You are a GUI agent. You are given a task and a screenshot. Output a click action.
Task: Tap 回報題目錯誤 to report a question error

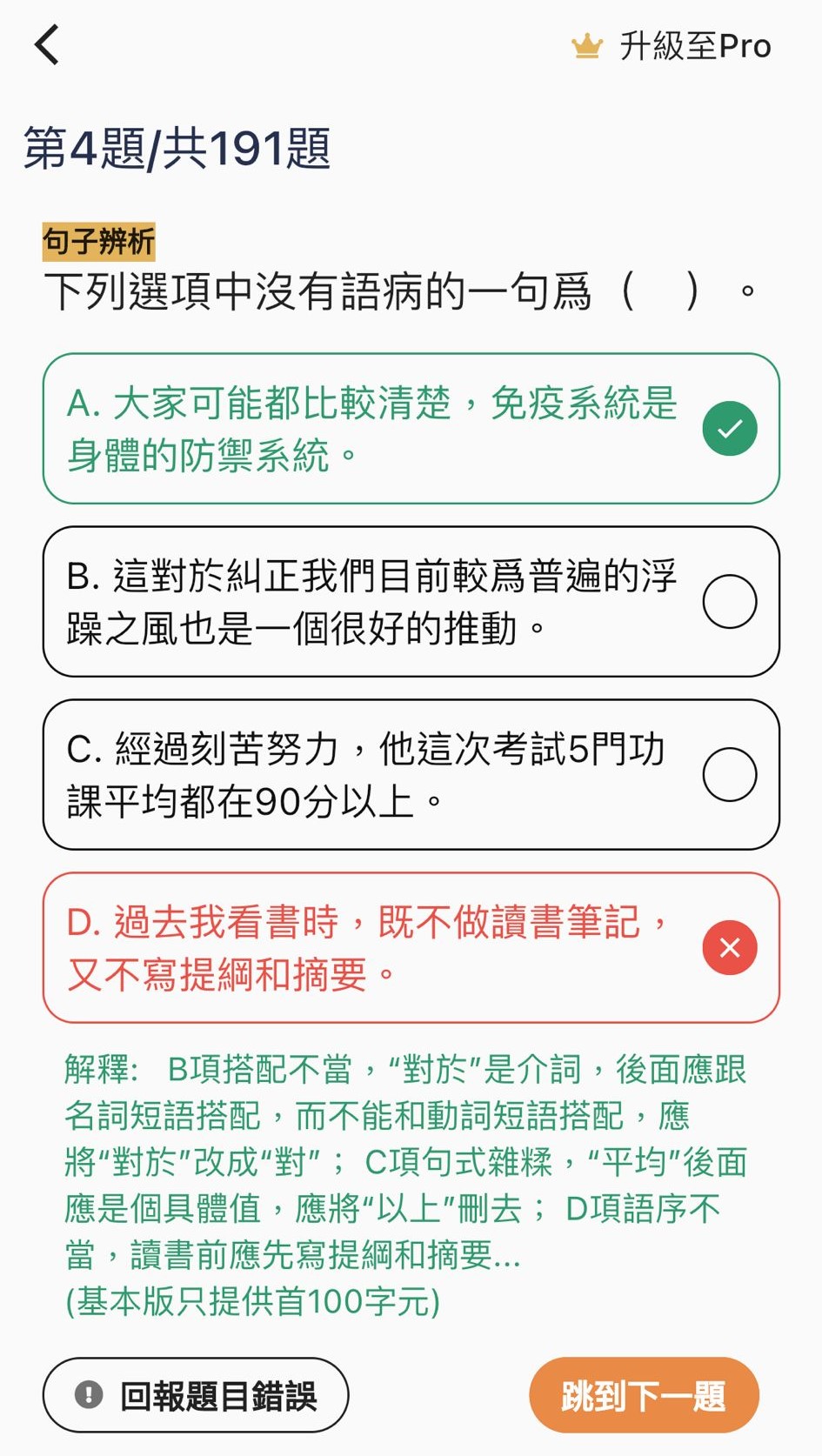pyautogui.click(x=196, y=1395)
